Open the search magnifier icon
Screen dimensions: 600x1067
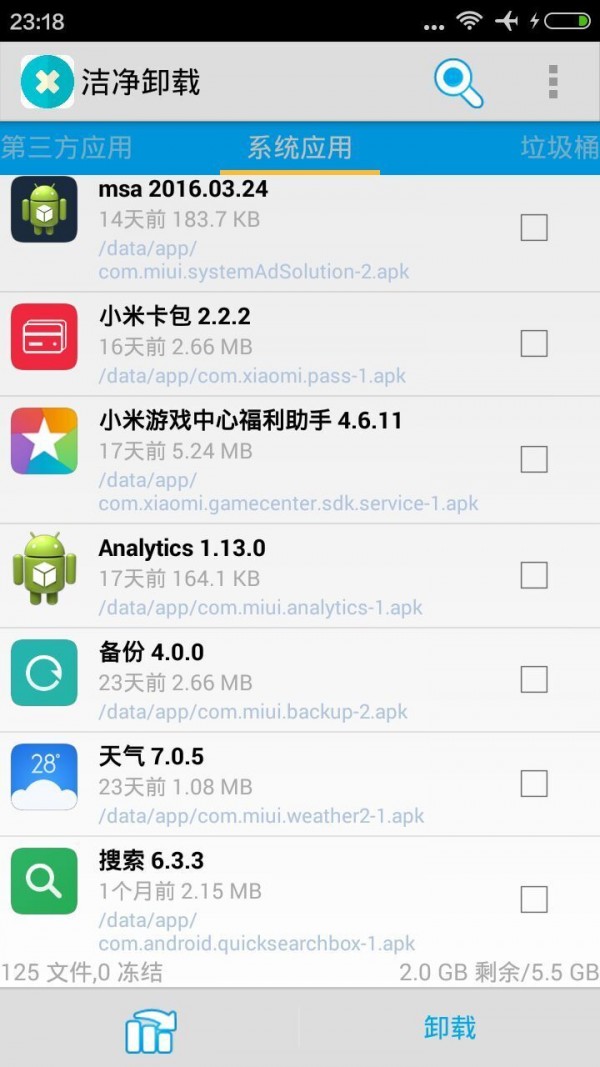458,83
